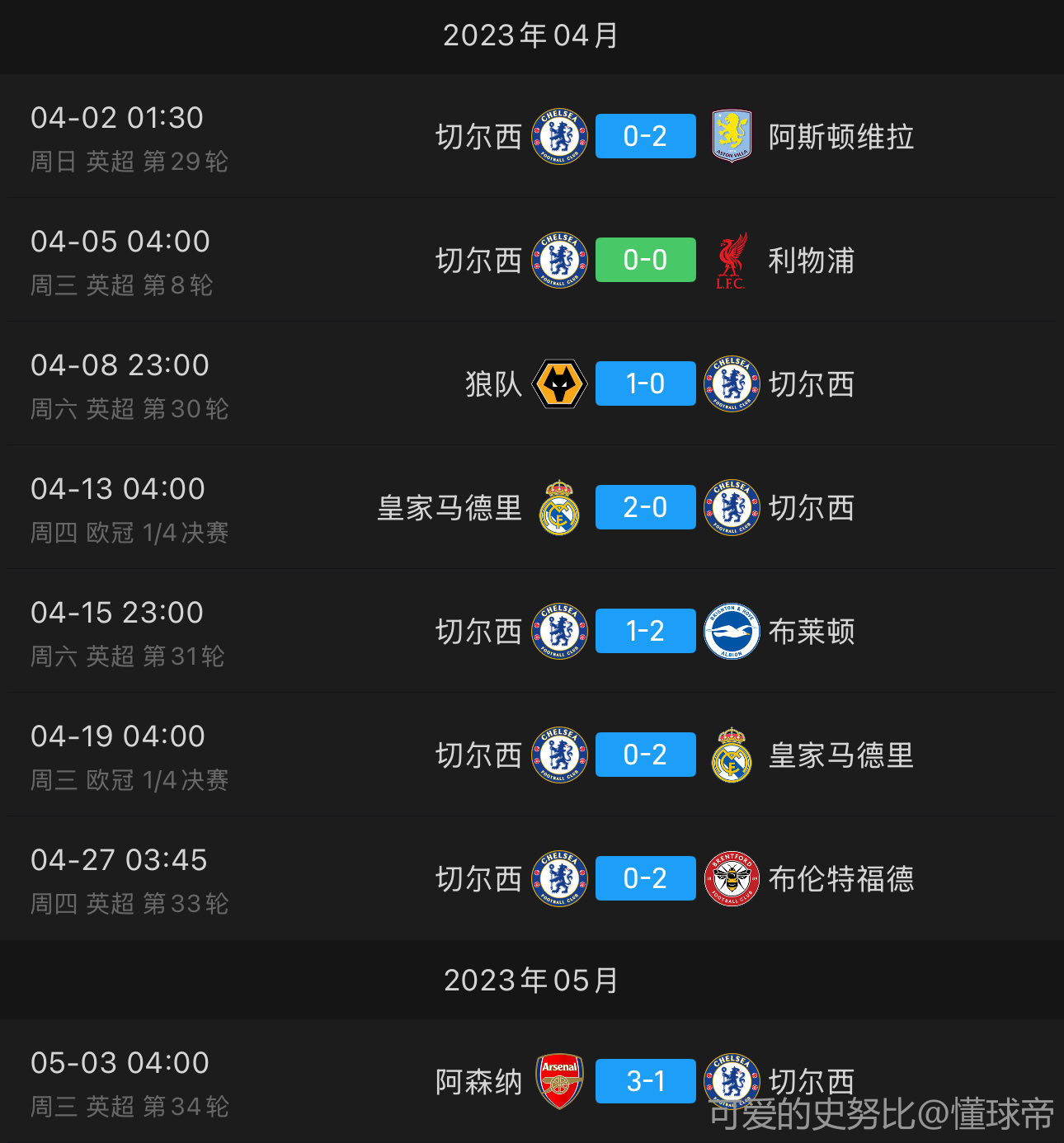Open the Arsenal vs Chelsea 3-1 match
Screen dimensions: 1064x1143
click(x=645, y=1080)
